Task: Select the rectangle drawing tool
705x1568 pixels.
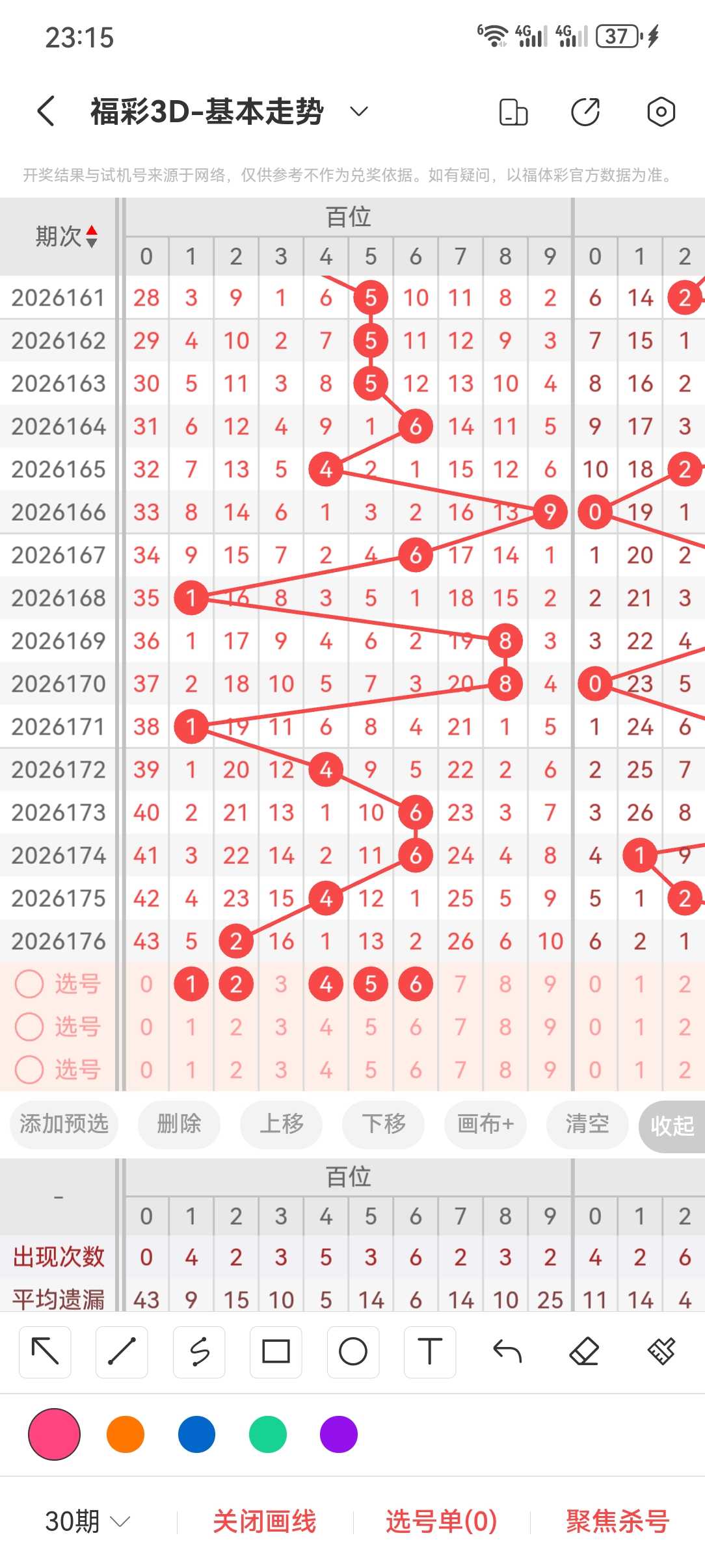Action: point(276,1352)
